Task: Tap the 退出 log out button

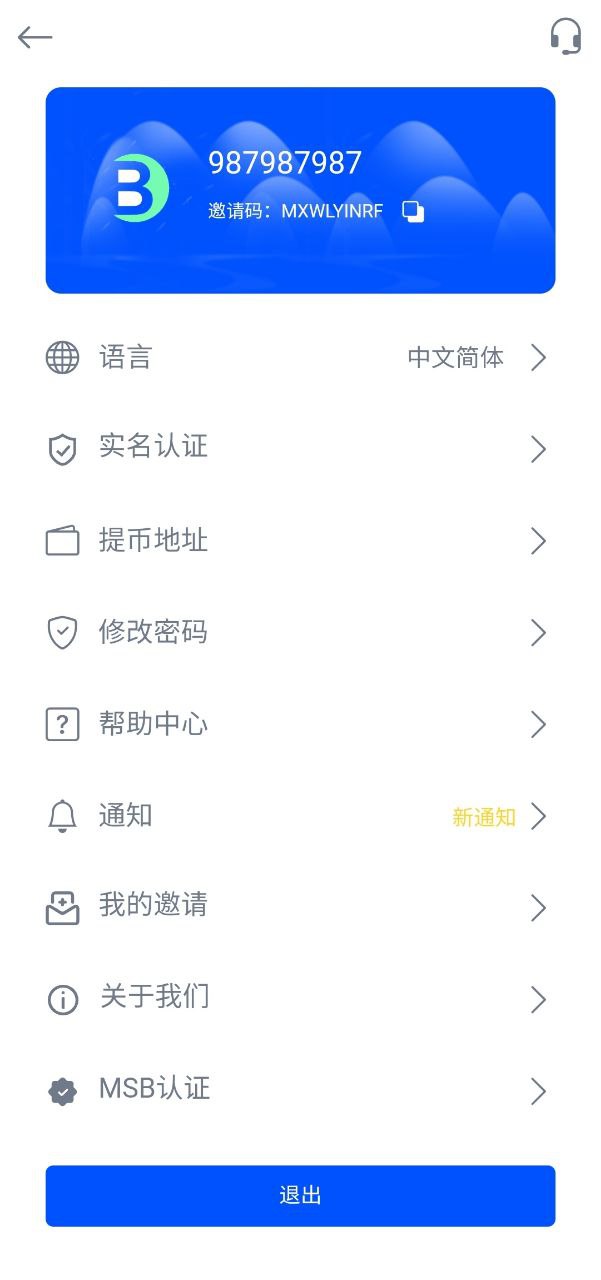Action: pyautogui.click(x=300, y=1196)
